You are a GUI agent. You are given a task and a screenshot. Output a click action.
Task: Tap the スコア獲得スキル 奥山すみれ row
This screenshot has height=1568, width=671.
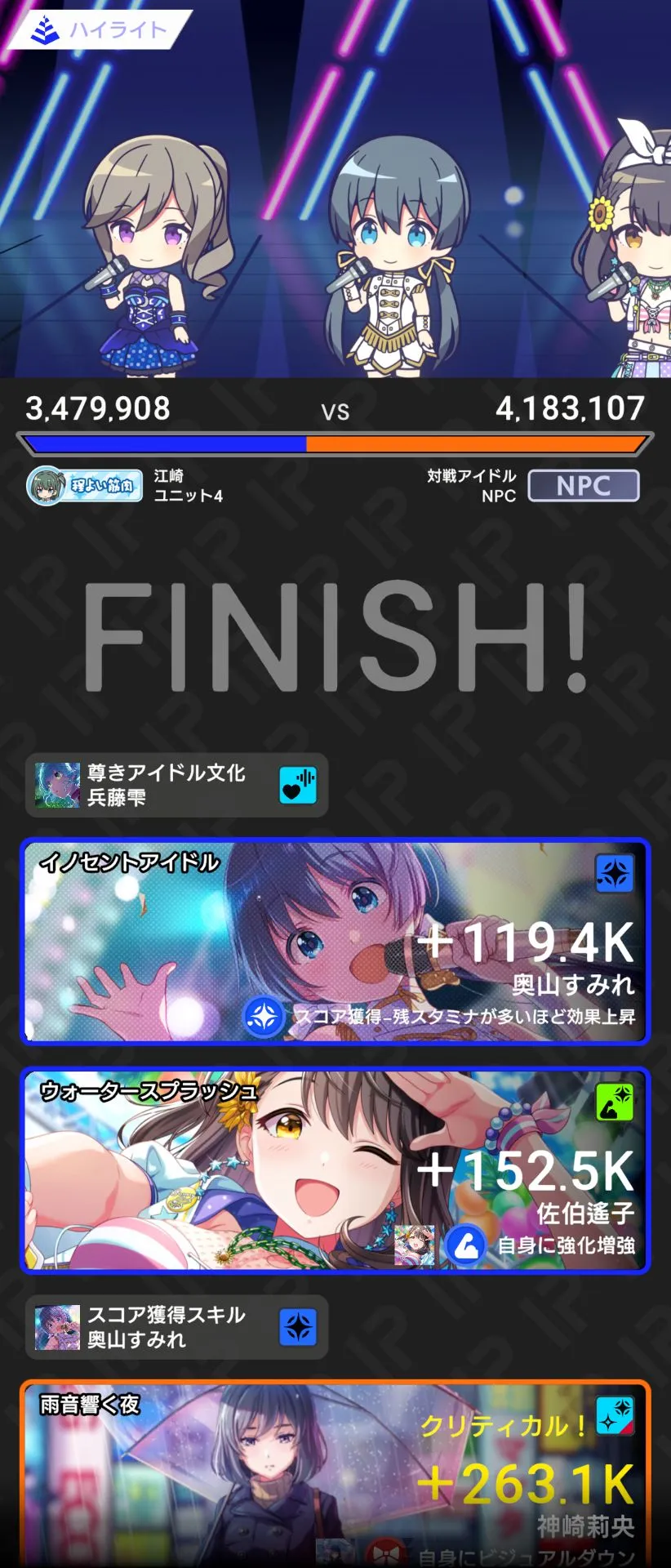pos(176,1327)
